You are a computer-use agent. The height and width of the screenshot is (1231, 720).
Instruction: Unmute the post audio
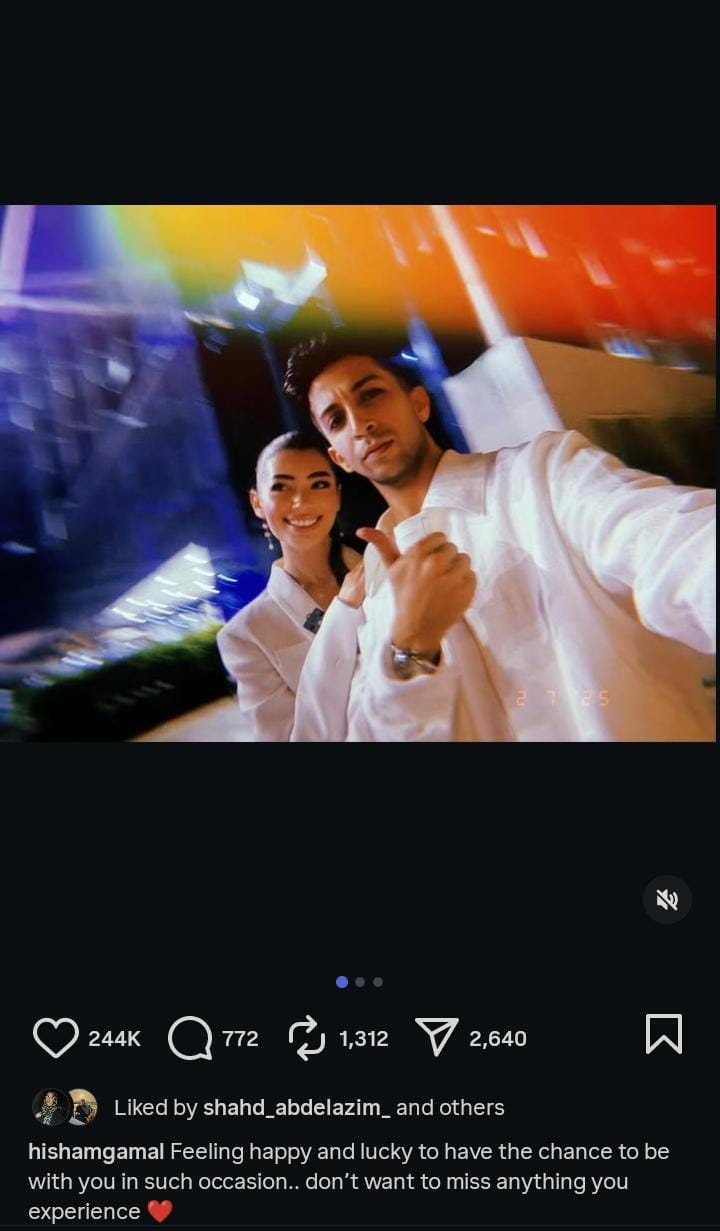click(667, 900)
